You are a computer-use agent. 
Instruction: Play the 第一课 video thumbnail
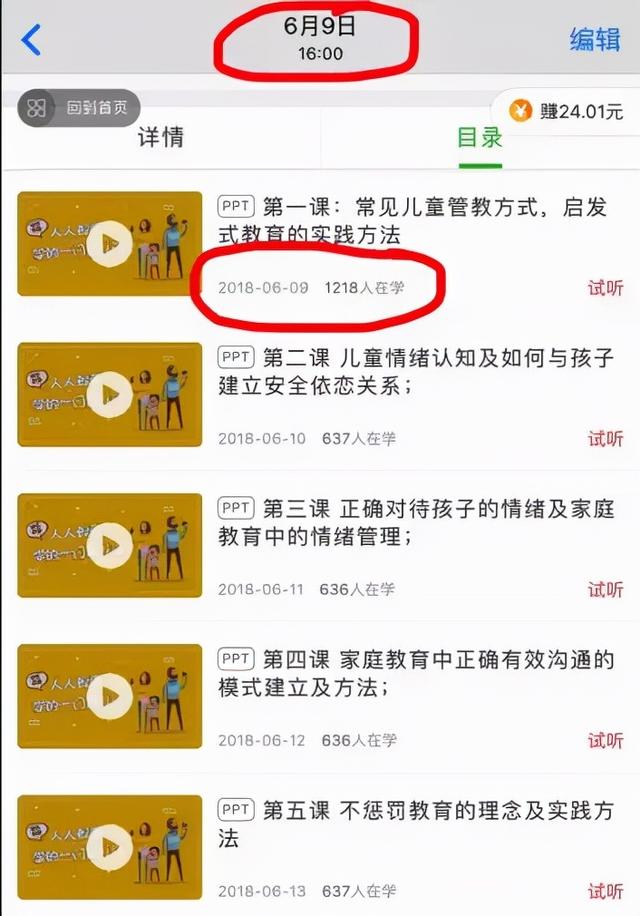point(109,244)
